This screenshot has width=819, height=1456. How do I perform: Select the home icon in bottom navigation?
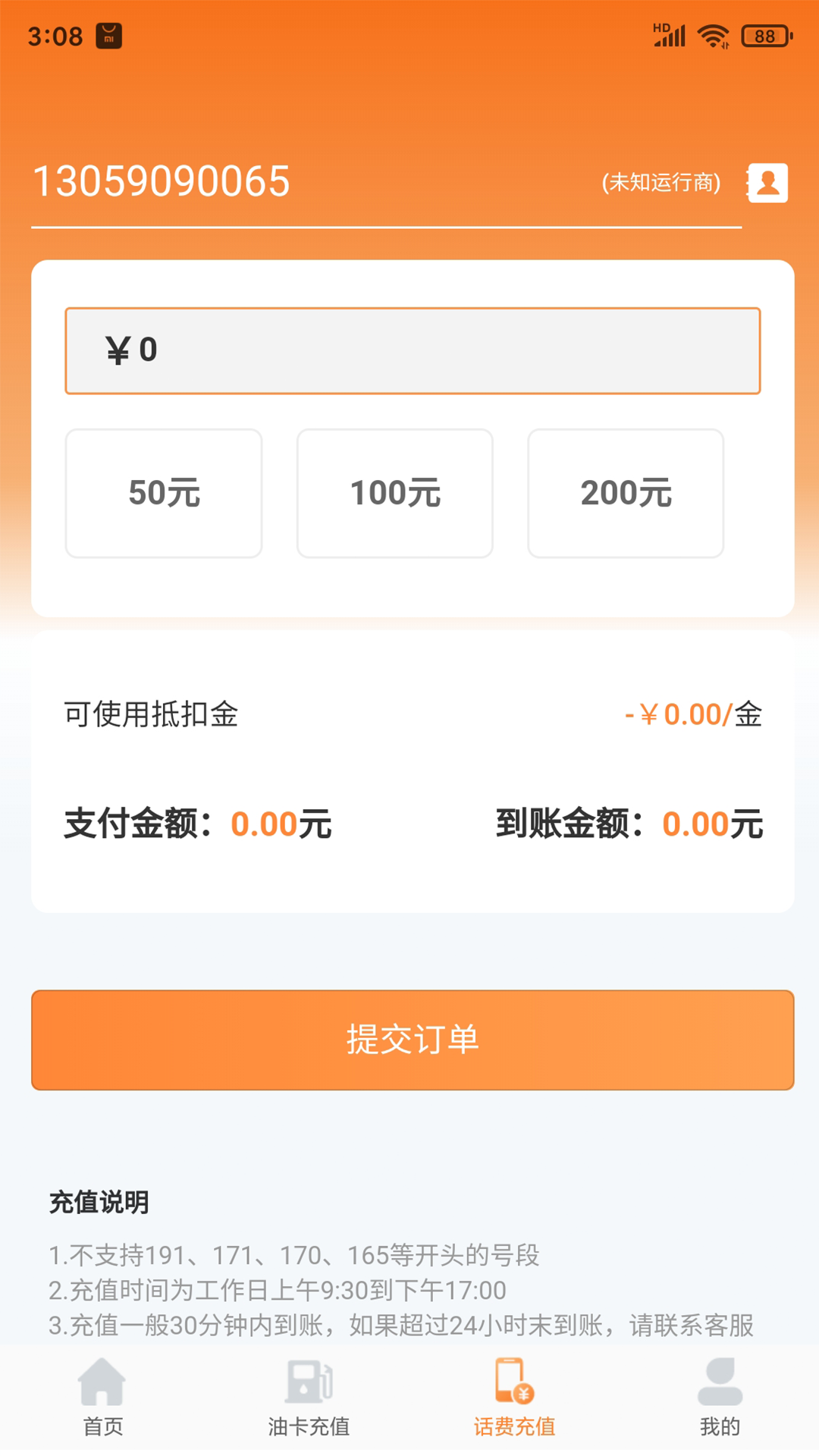pos(102,1384)
